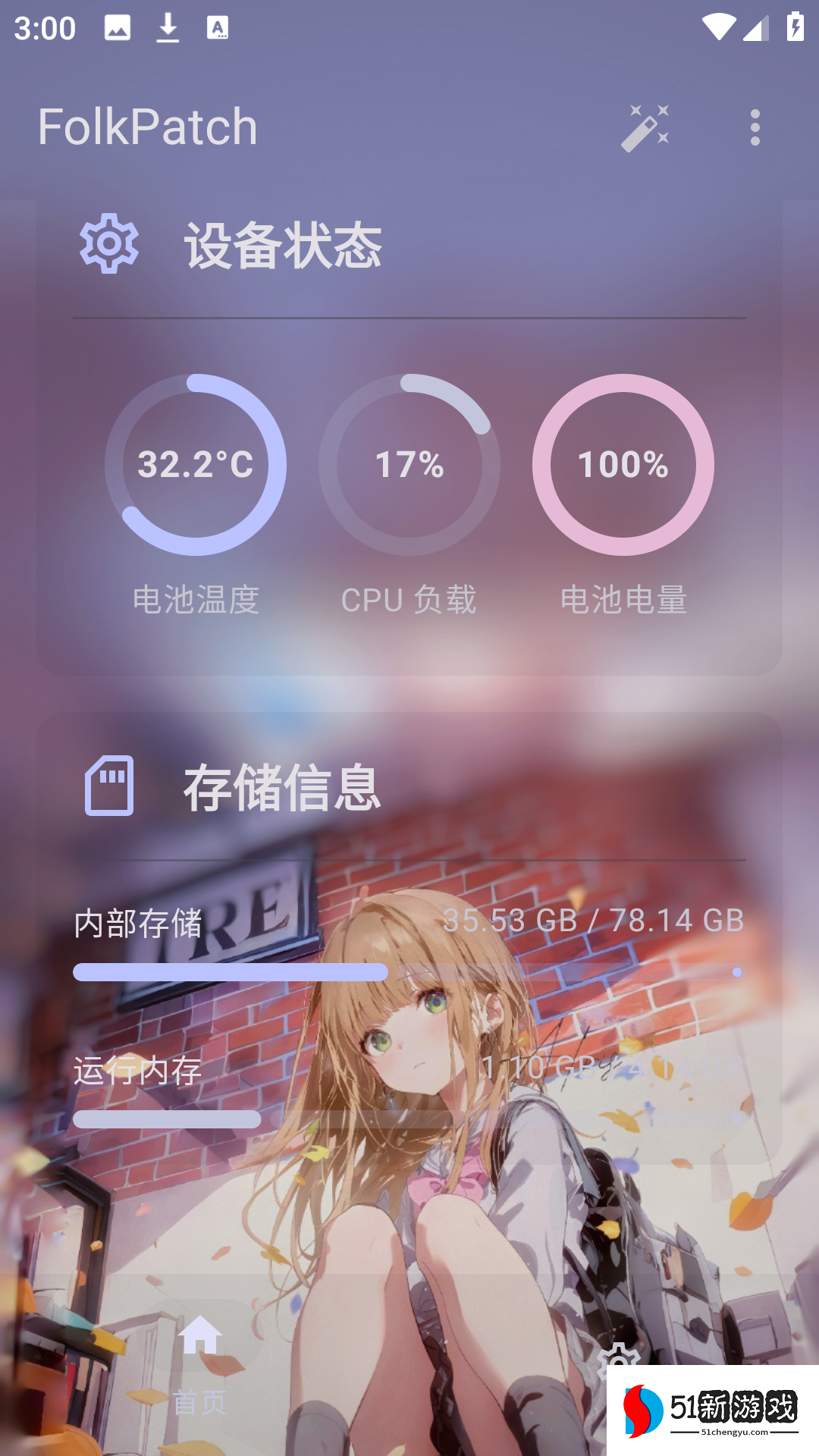Tap the gallery icon in the status bar

click(115, 29)
